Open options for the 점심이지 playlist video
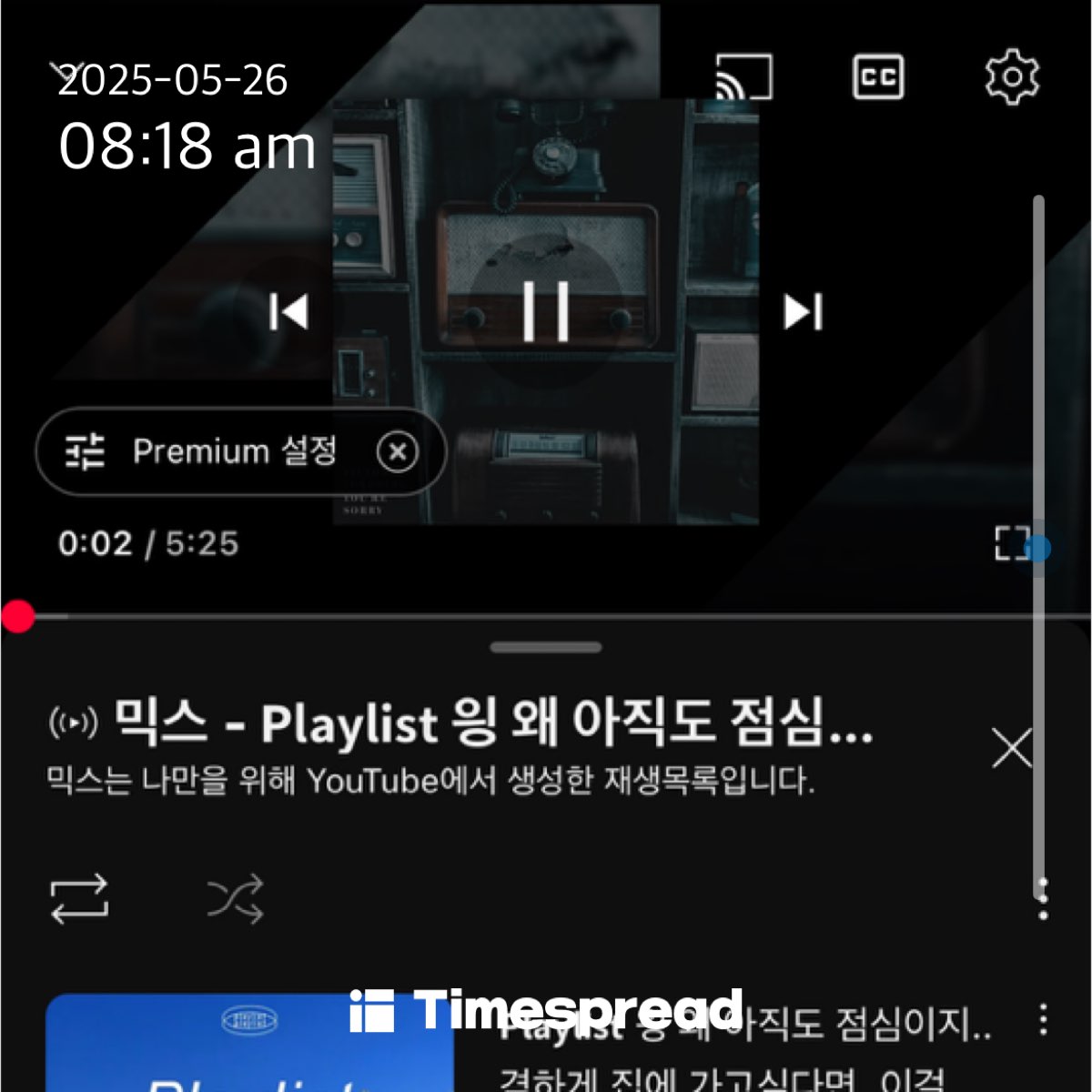 pos(1043,1019)
